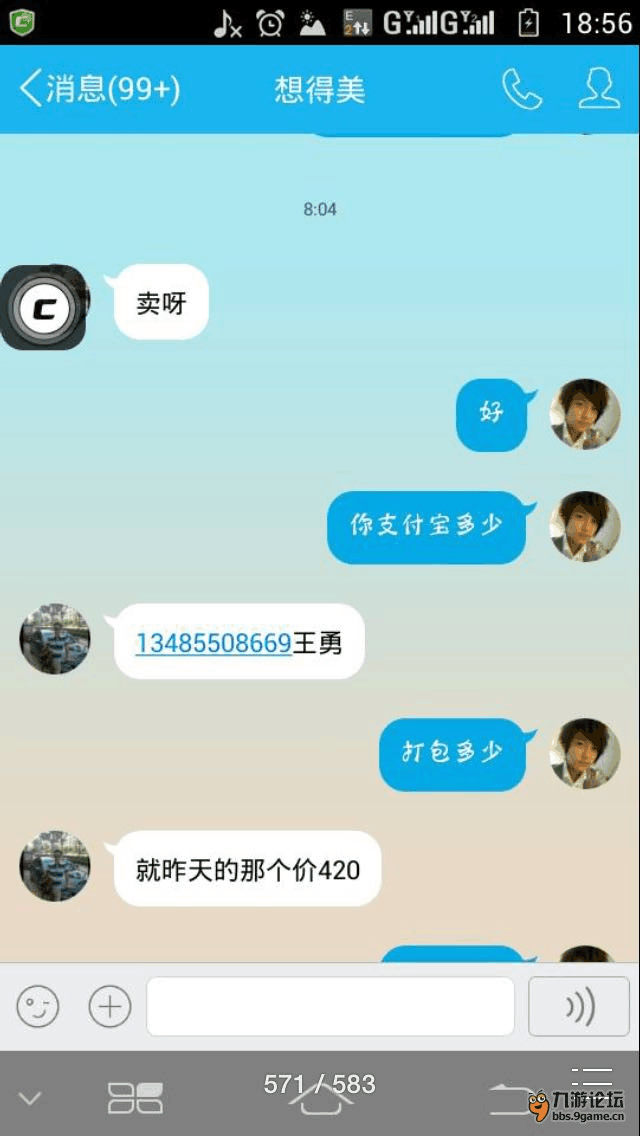Open the emoji picker

pyautogui.click(x=38, y=1007)
